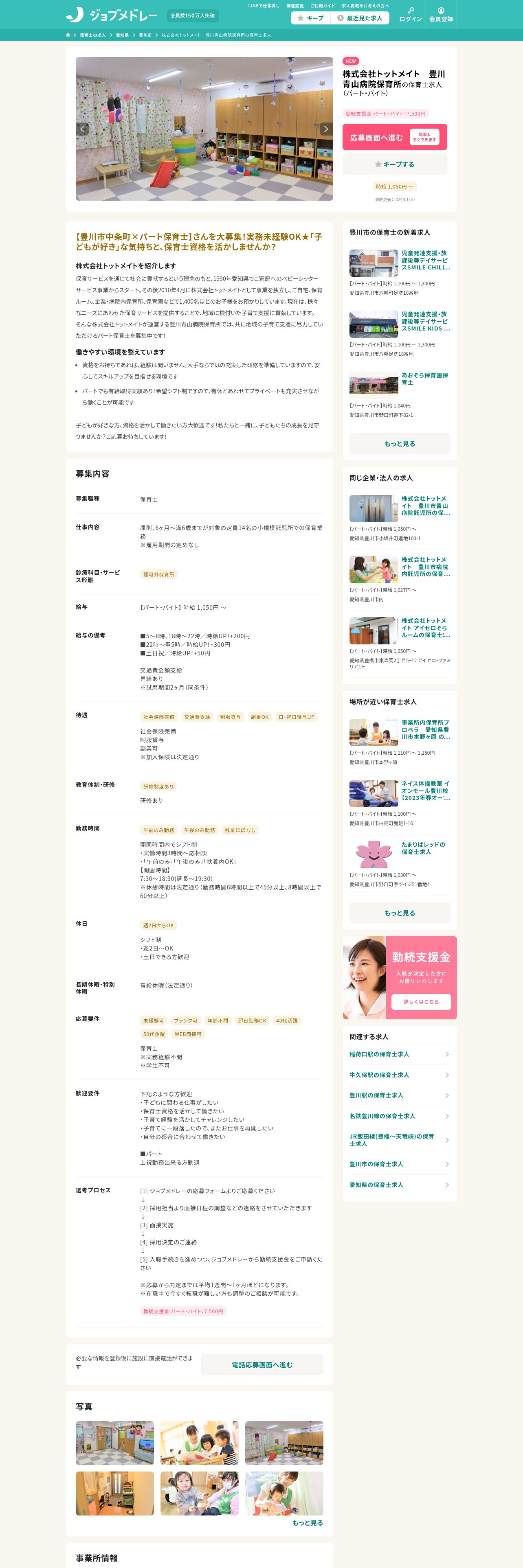Tap もっと見る under 豊川市の保育士の新着求人
This screenshot has height=1568, width=523.
[x=400, y=444]
